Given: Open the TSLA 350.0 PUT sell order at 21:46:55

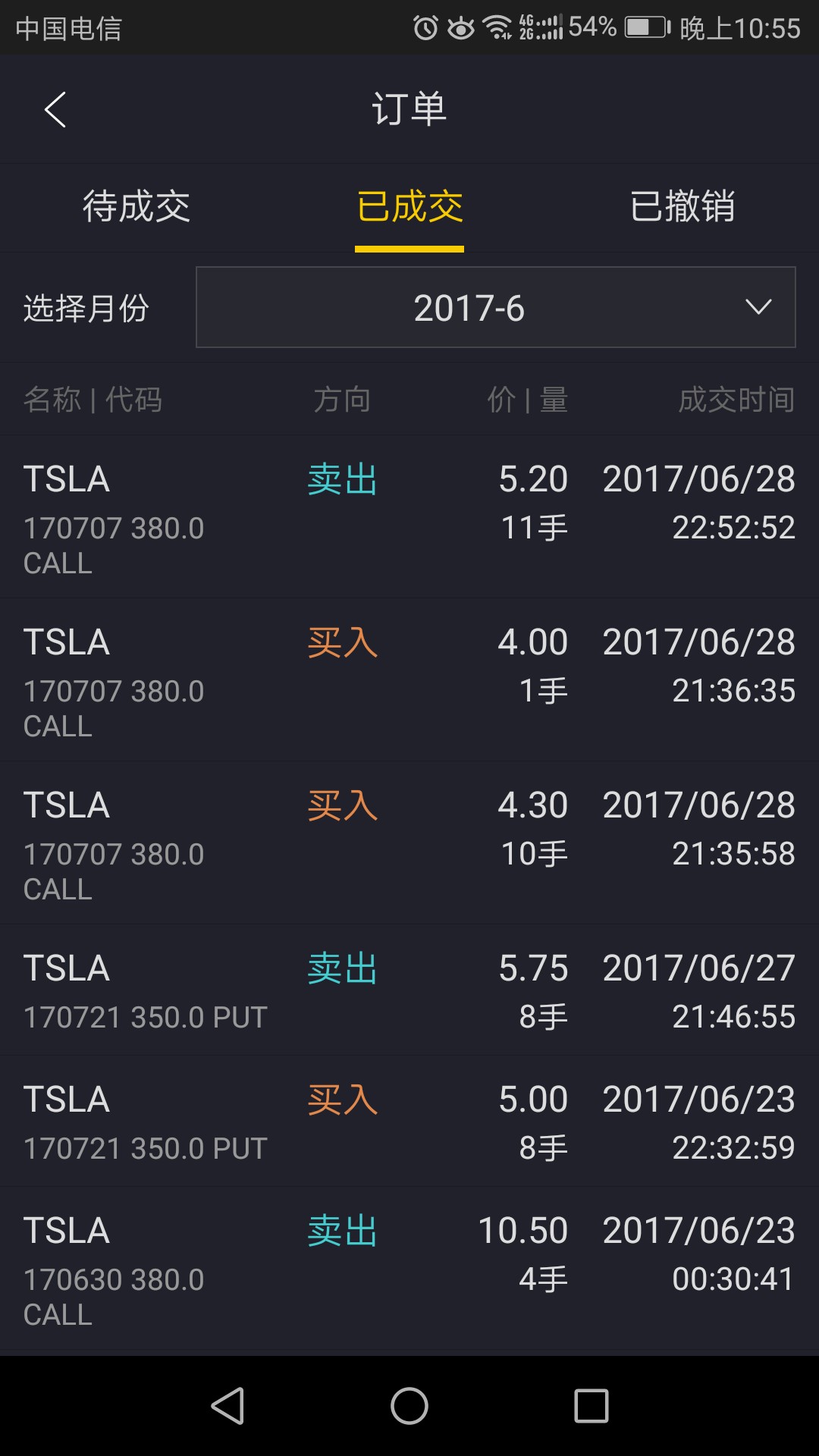Looking at the screenshot, I should [409, 990].
